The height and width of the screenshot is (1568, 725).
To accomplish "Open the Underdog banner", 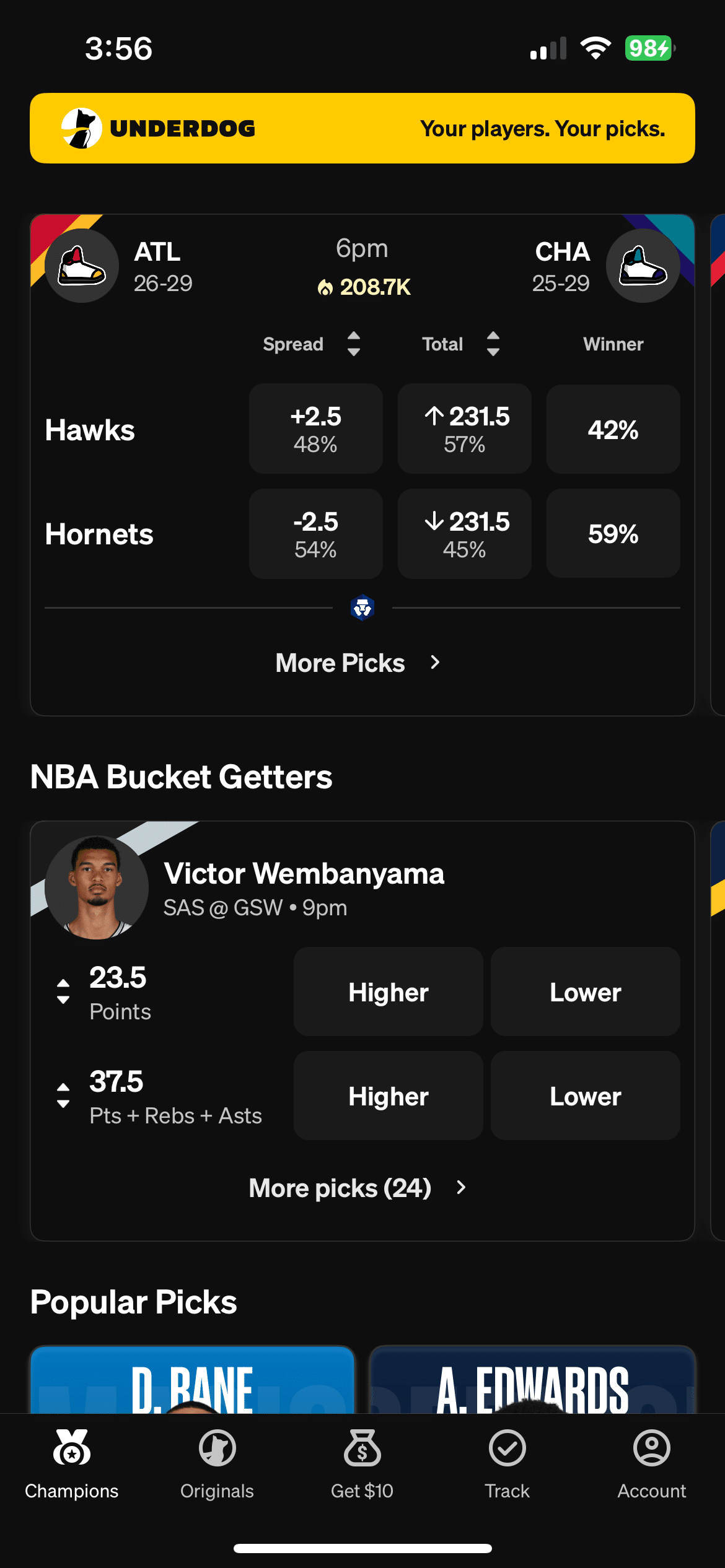I will coord(362,128).
